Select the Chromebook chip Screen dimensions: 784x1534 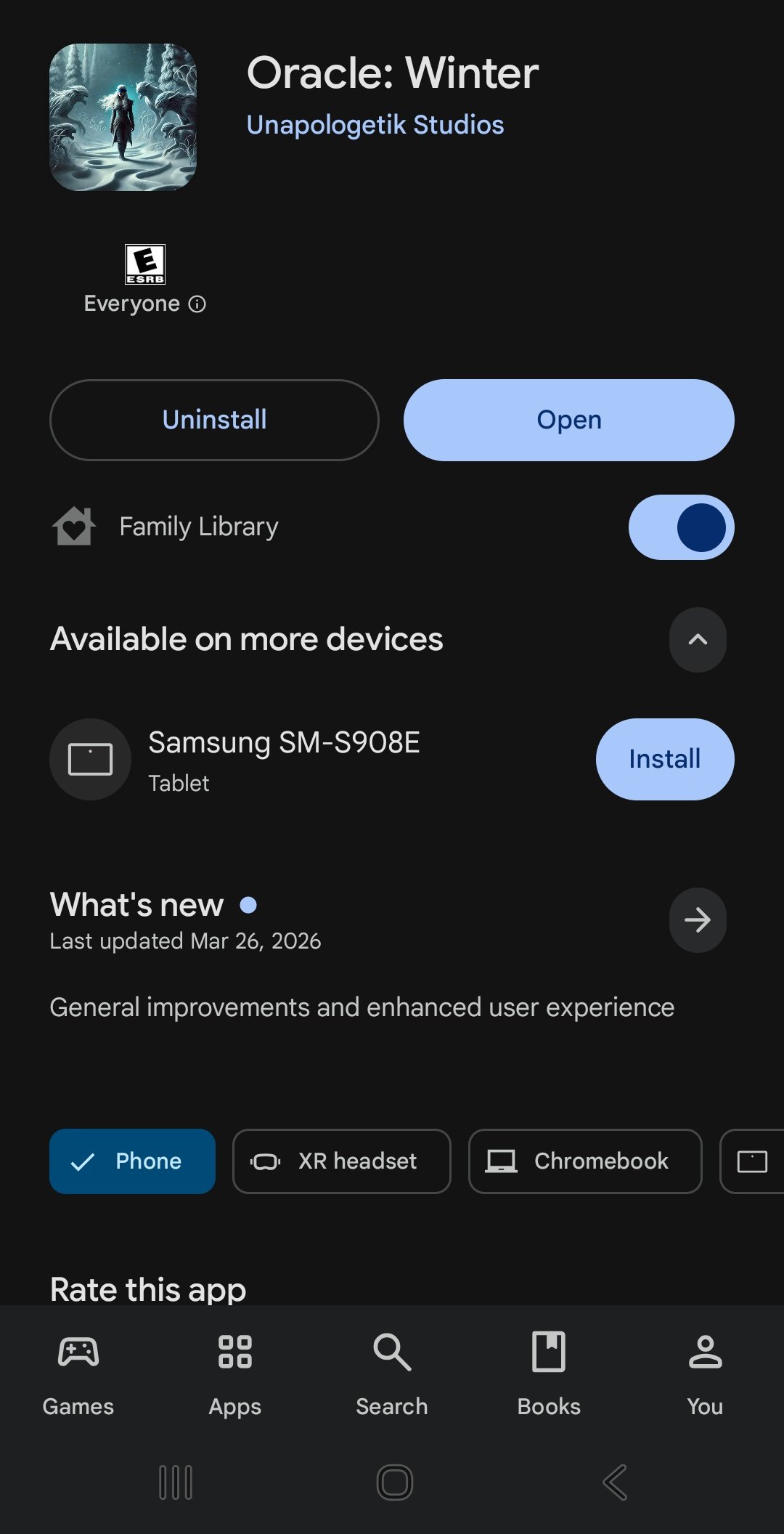click(584, 1161)
